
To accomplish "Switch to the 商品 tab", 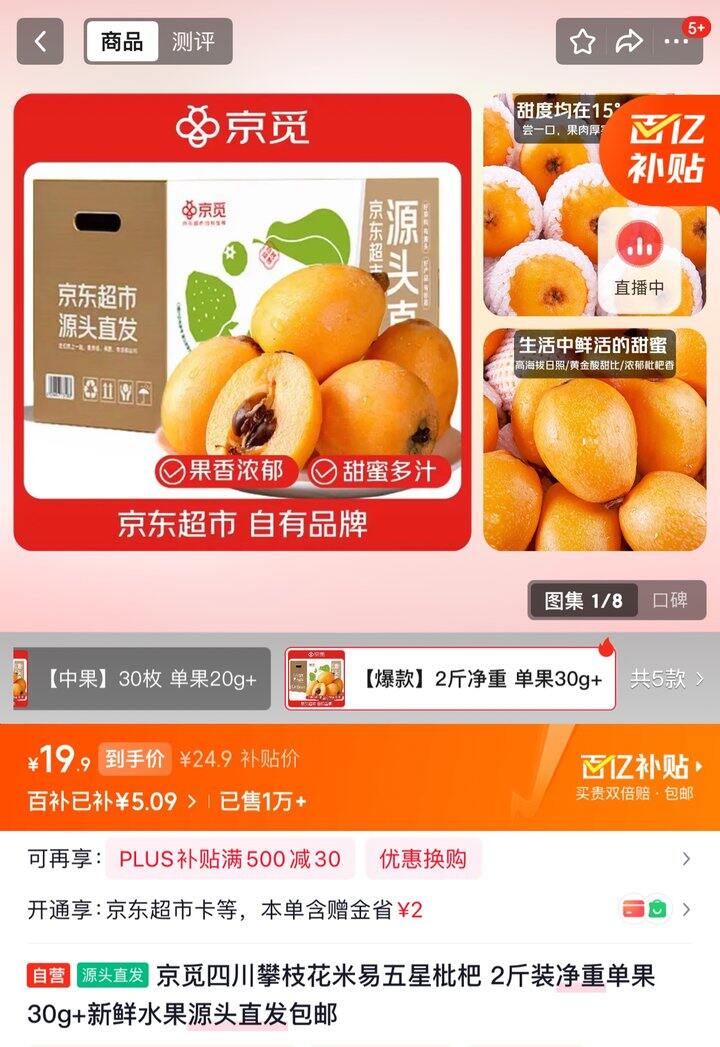I will coord(122,42).
